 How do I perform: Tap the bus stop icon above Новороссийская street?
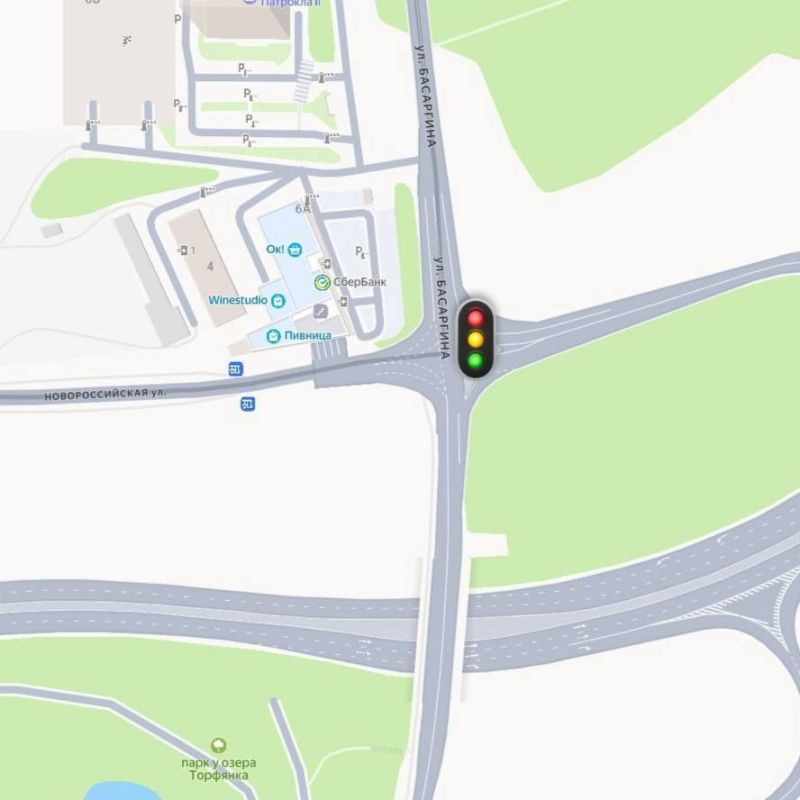click(235, 369)
